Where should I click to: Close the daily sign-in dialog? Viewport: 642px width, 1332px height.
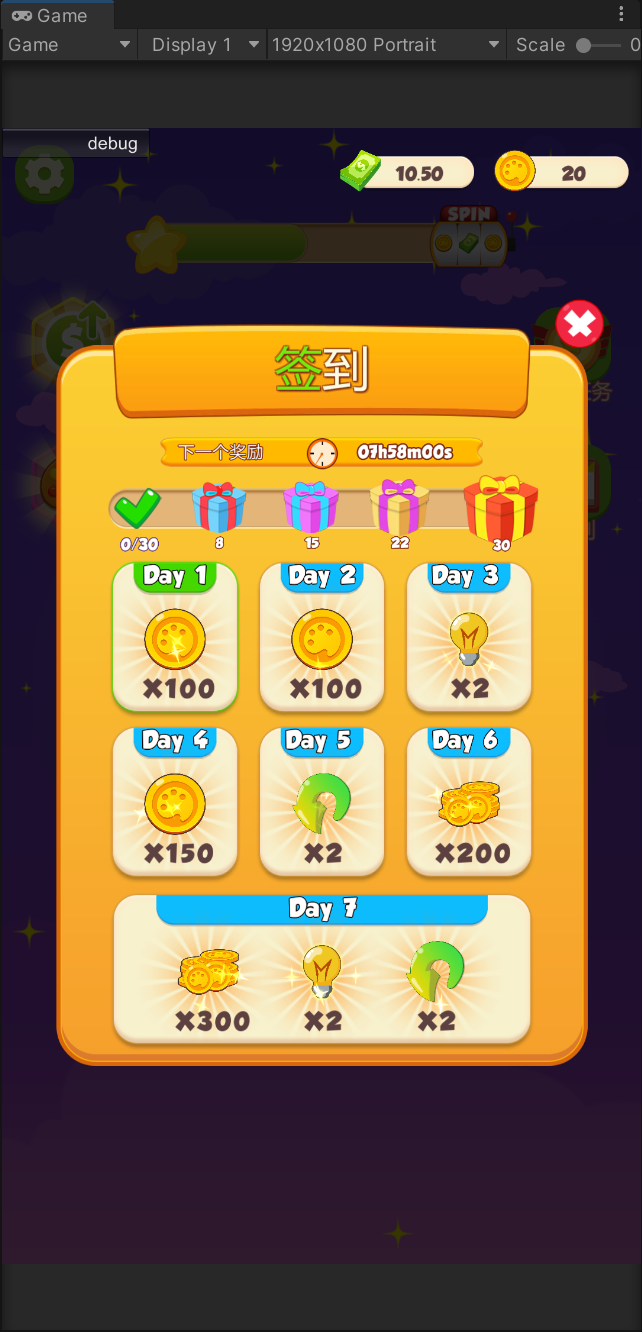click(x=580, y=324)
